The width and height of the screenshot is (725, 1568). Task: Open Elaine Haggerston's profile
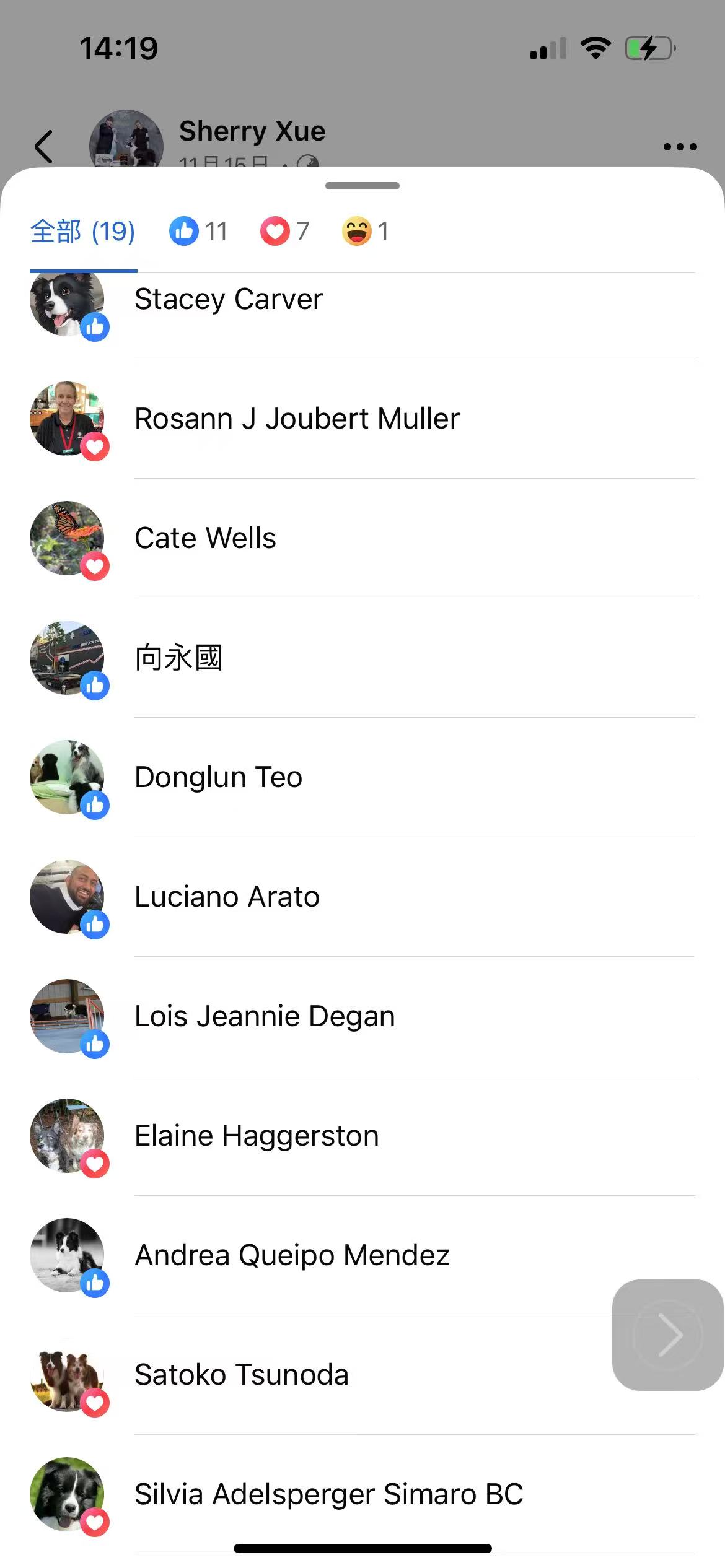[257, 1136]
